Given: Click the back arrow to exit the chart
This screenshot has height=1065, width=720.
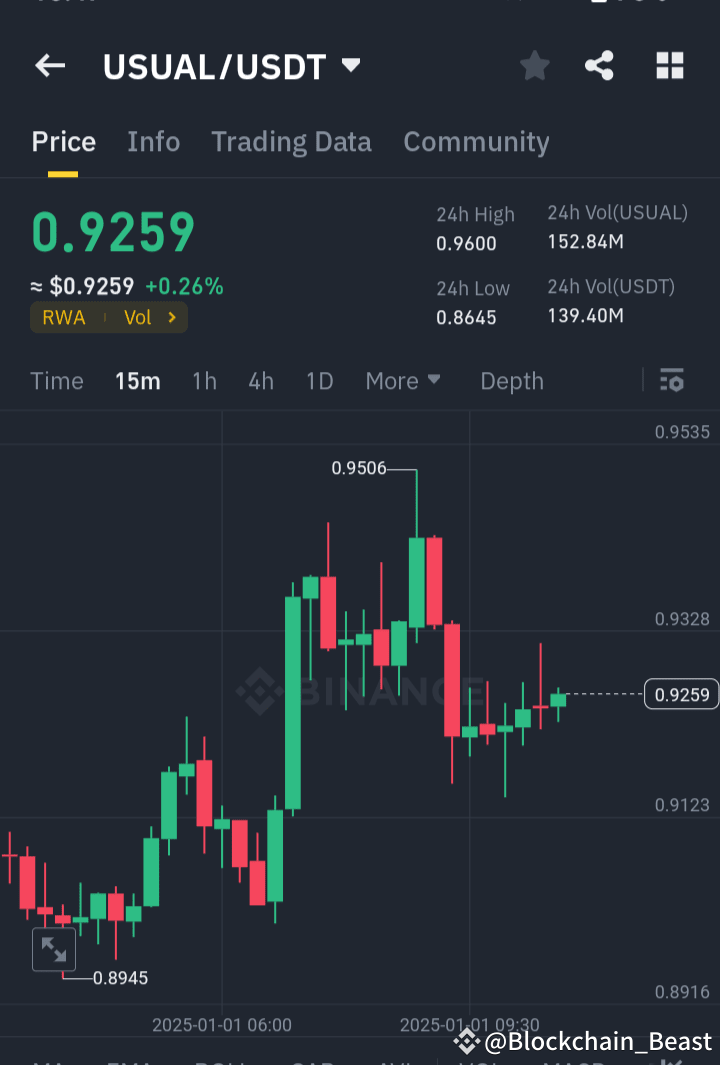Looking at the screenshot, I should coord(49,65).
